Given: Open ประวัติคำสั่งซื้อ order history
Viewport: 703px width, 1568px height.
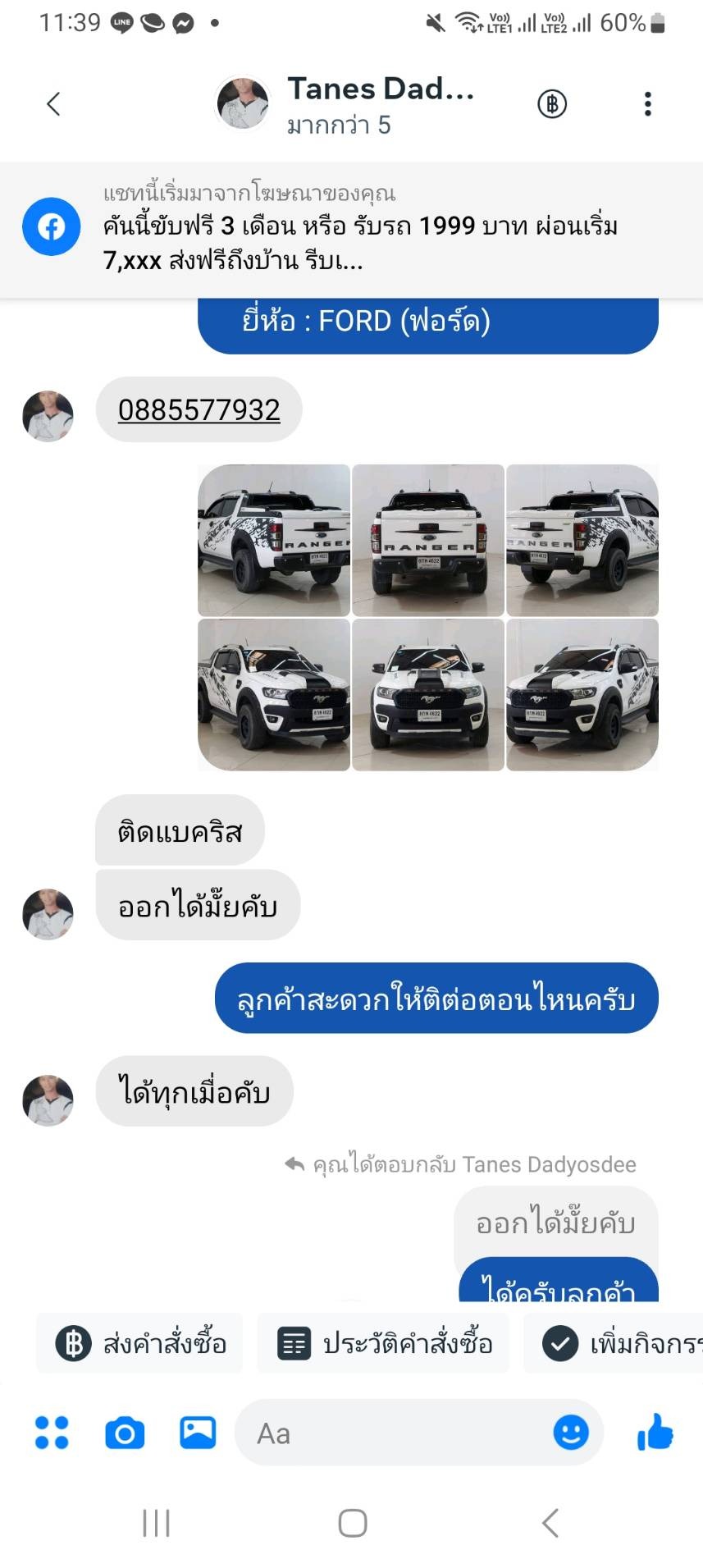Looking at the screenshot, I should [383, 1343].
